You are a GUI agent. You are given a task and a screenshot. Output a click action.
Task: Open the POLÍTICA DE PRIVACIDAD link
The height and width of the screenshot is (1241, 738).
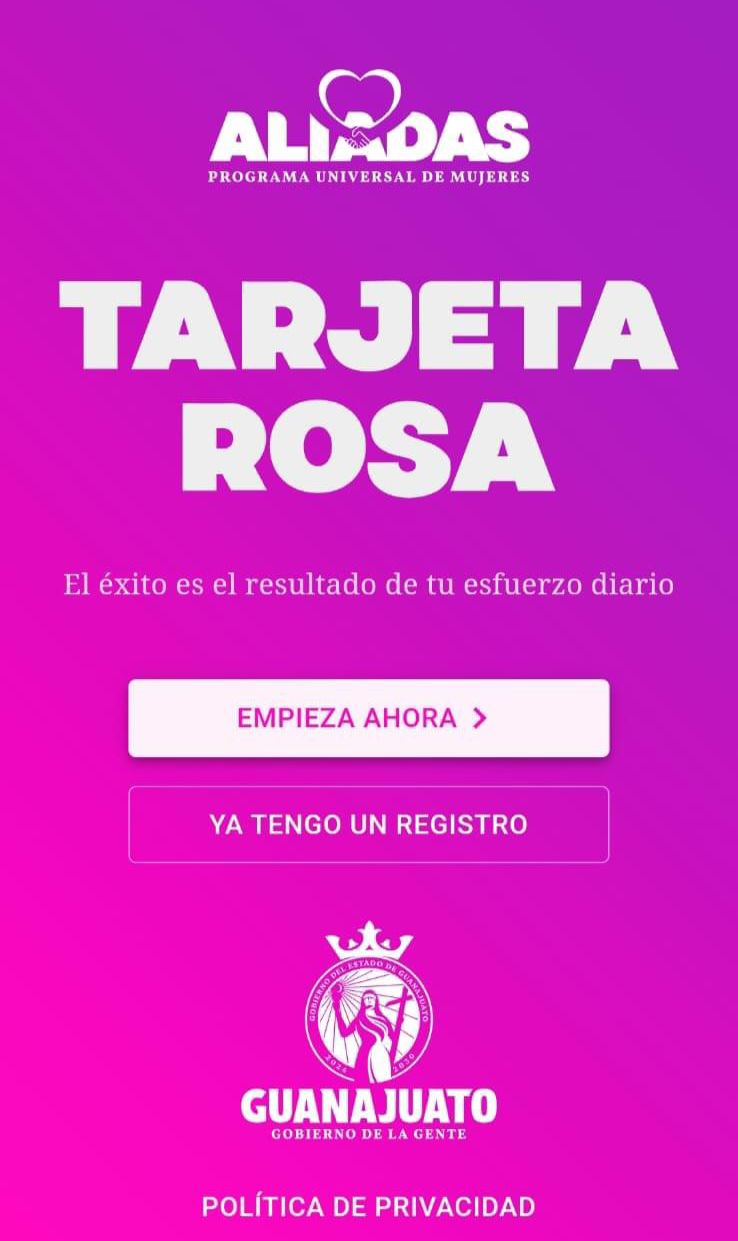(368, 1206)
